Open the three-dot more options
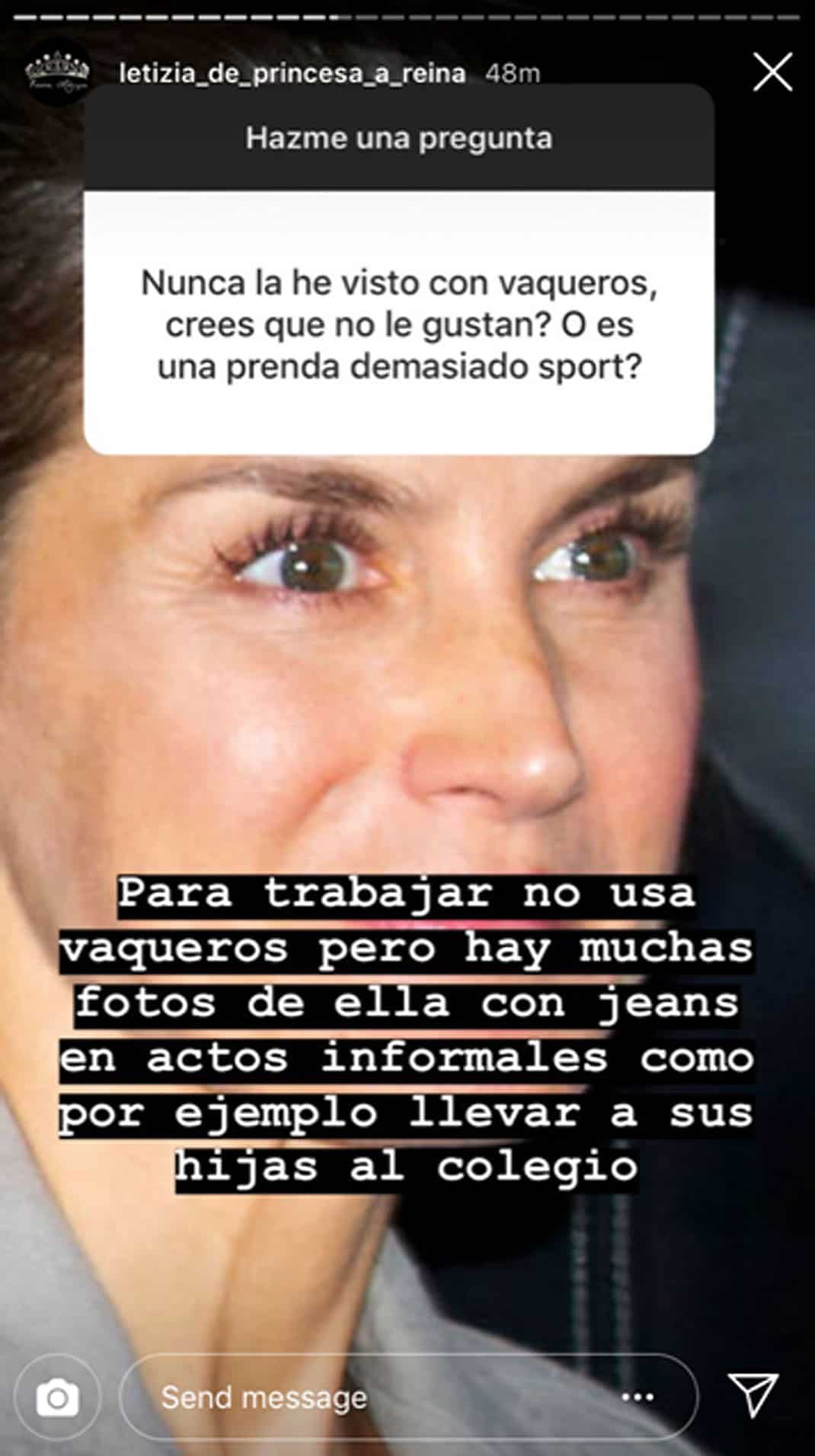Screen dimensions: 815x1456 click(x=638, y=1397)
